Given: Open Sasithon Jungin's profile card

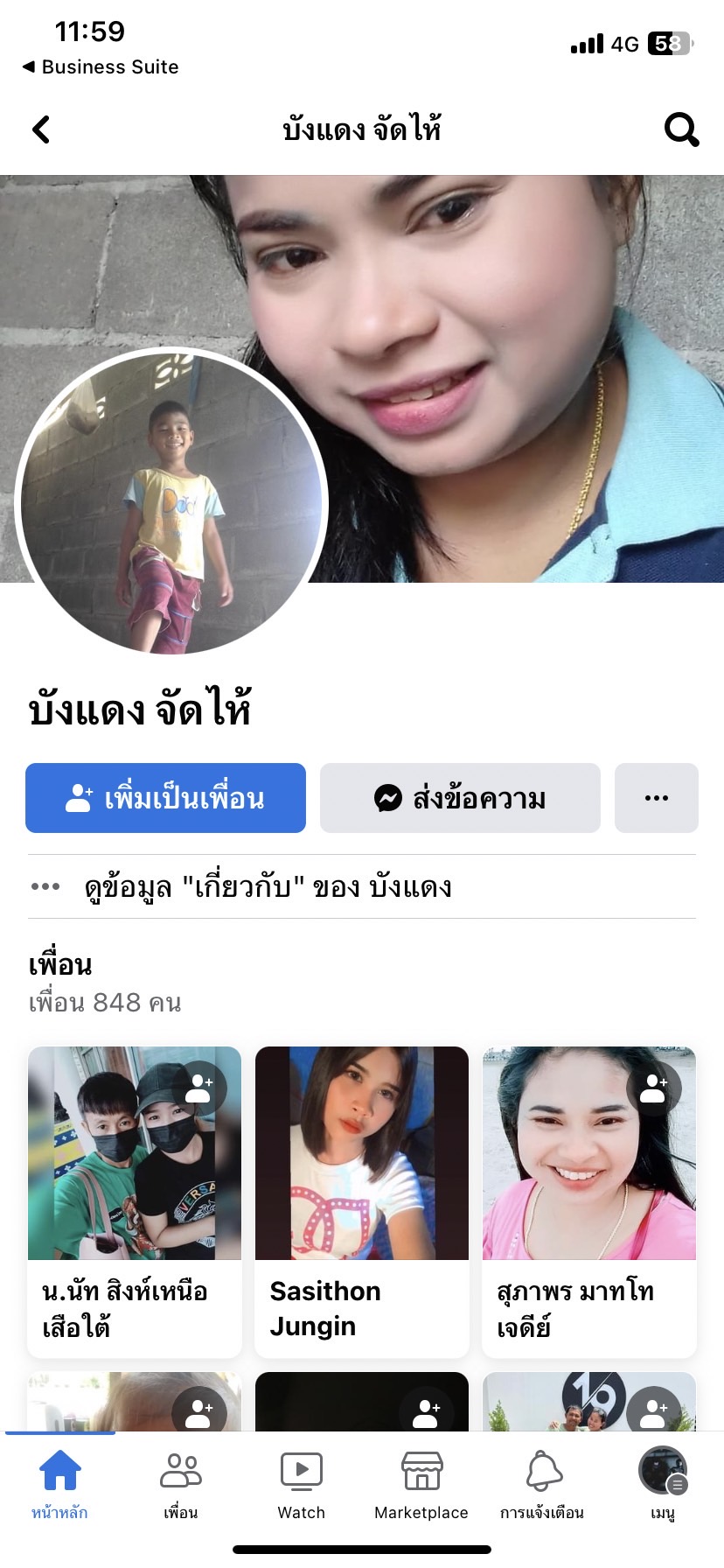Looking at the screenshot, I should (x=361, y=1200).
